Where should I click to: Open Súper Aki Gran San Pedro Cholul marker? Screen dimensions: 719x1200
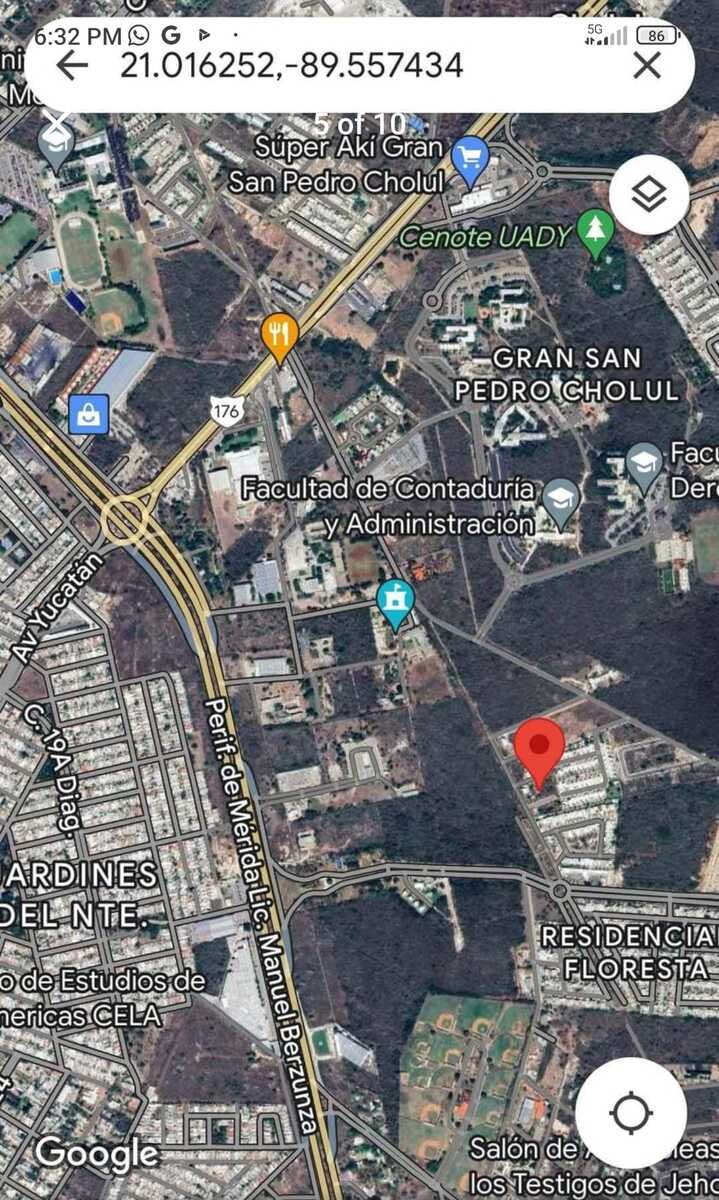pyautogui.click(x=470, y=159)
